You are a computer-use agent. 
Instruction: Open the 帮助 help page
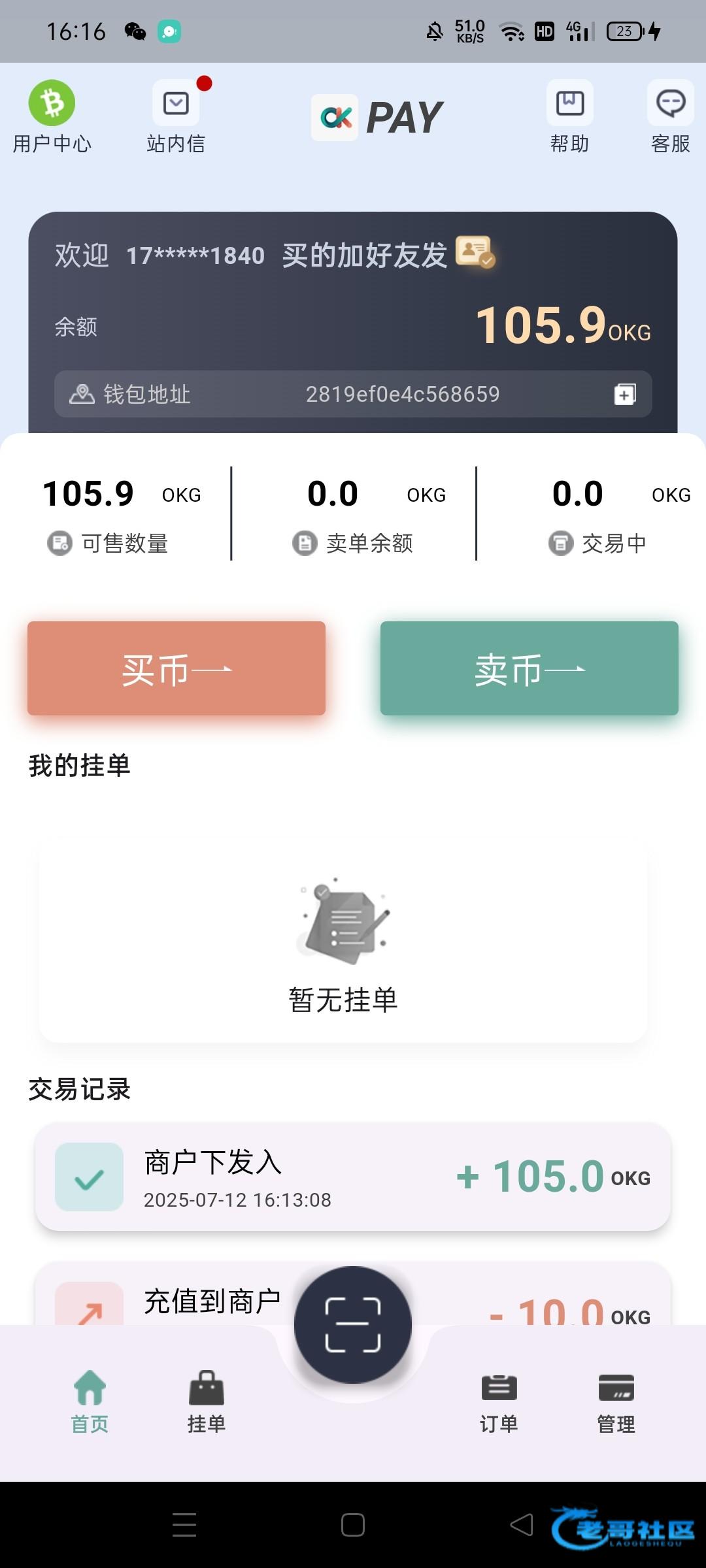coord(569,118)
